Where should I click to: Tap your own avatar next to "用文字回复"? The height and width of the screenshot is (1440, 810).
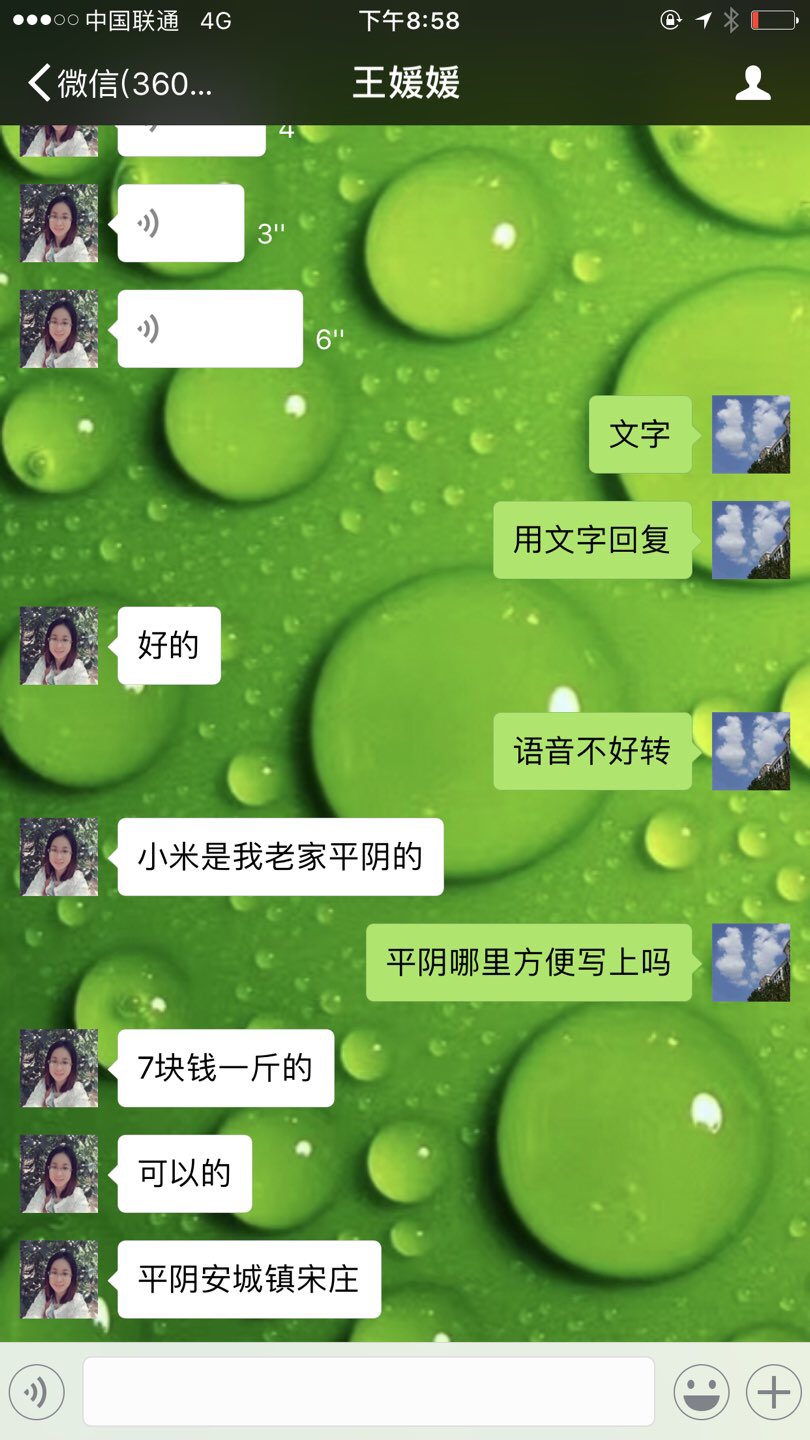pos(750,540)
